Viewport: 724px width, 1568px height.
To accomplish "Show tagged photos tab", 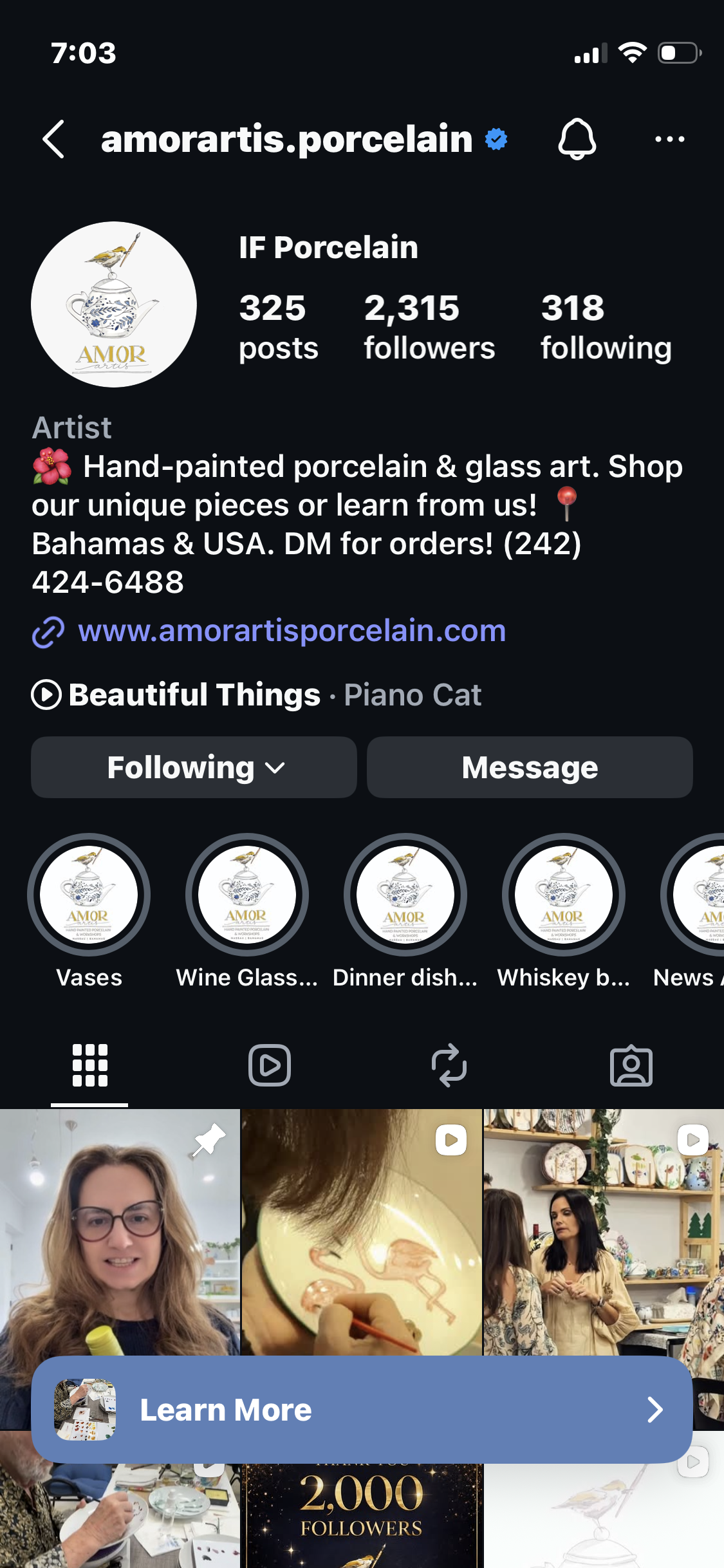I will [x=631, y=1065].
